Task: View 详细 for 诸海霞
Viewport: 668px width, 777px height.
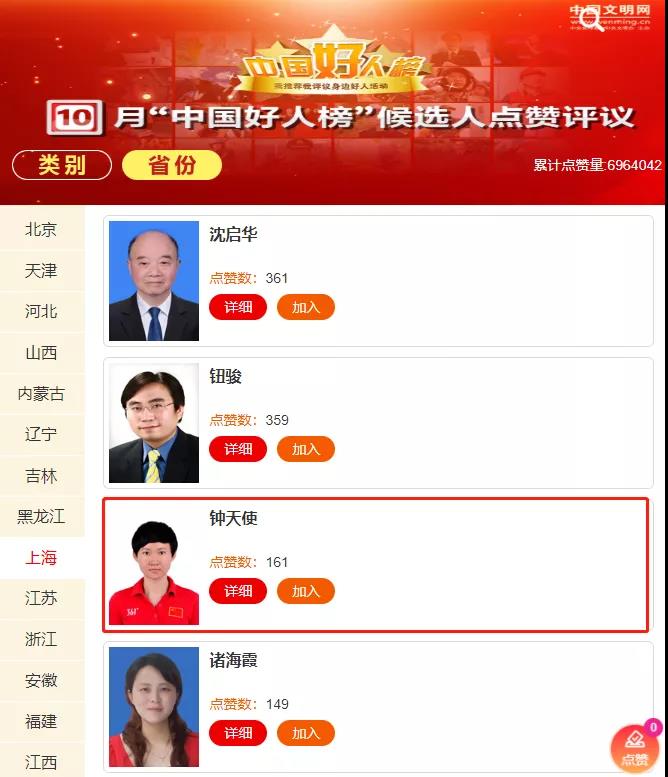Action: (238, 733)
